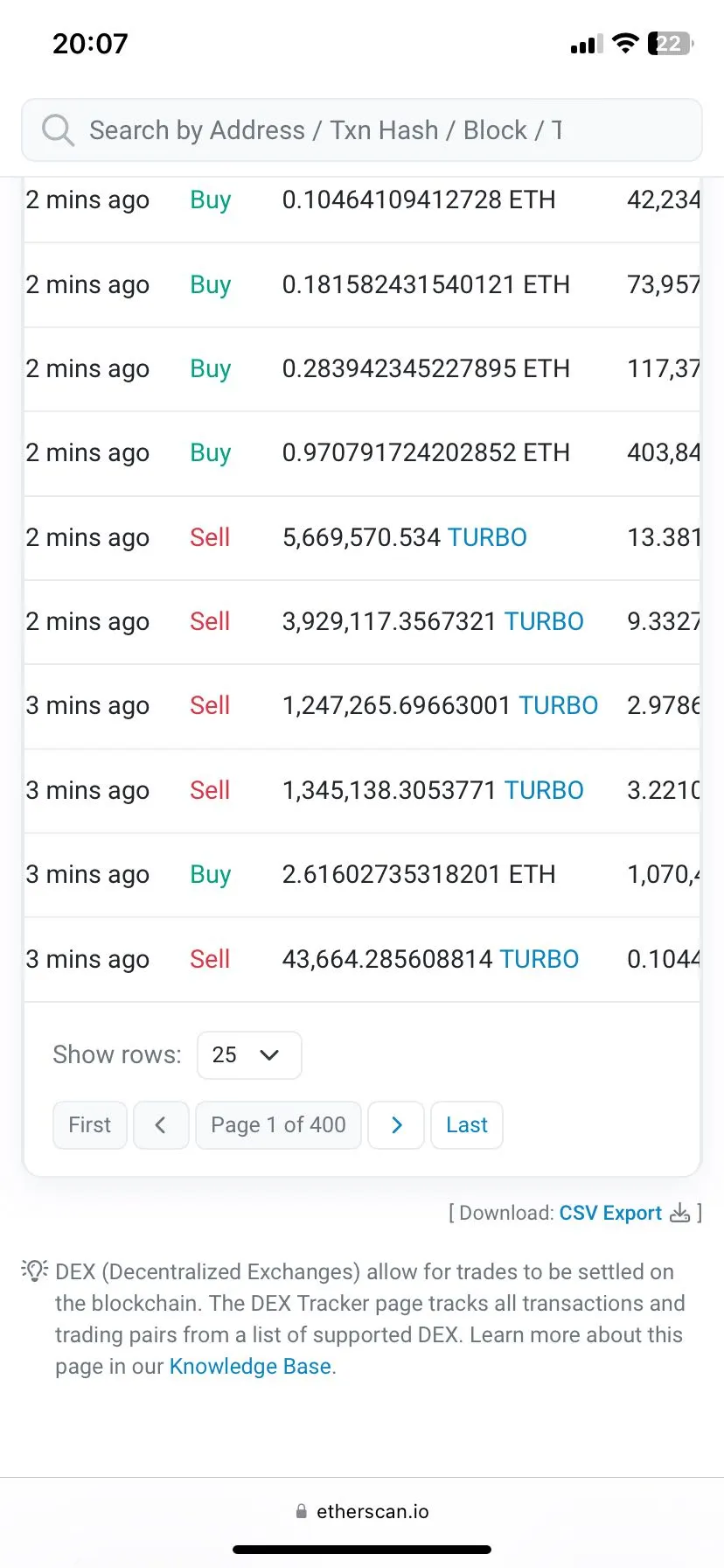
Task: Tap the Etherscan search field
Action: (x=362, y=130)
